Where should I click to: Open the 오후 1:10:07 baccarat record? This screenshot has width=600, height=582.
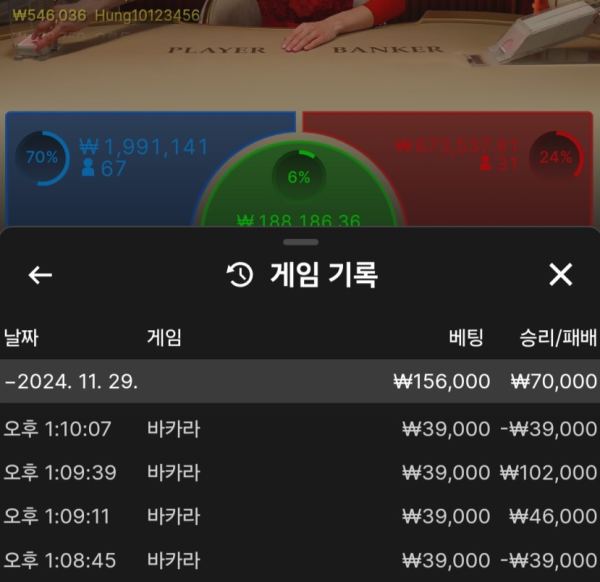tap(300, 429)
